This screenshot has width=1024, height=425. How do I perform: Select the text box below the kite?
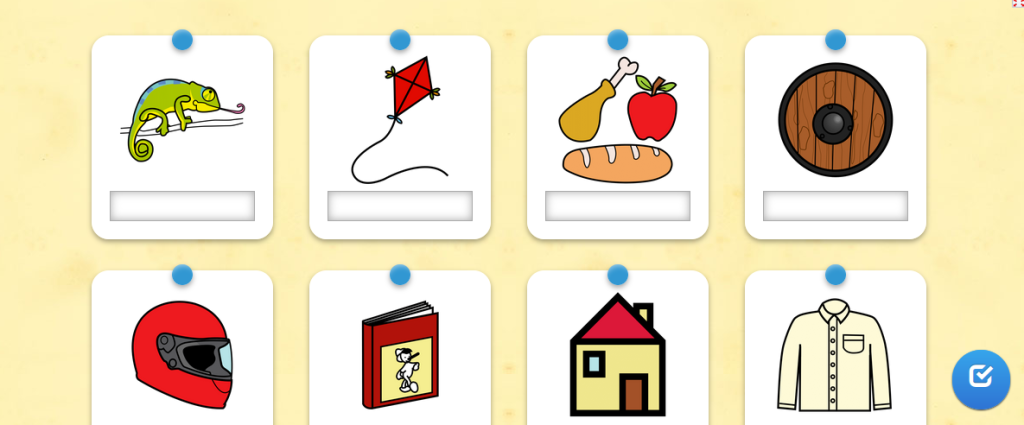pyautogui.click(x=400, y=206)
